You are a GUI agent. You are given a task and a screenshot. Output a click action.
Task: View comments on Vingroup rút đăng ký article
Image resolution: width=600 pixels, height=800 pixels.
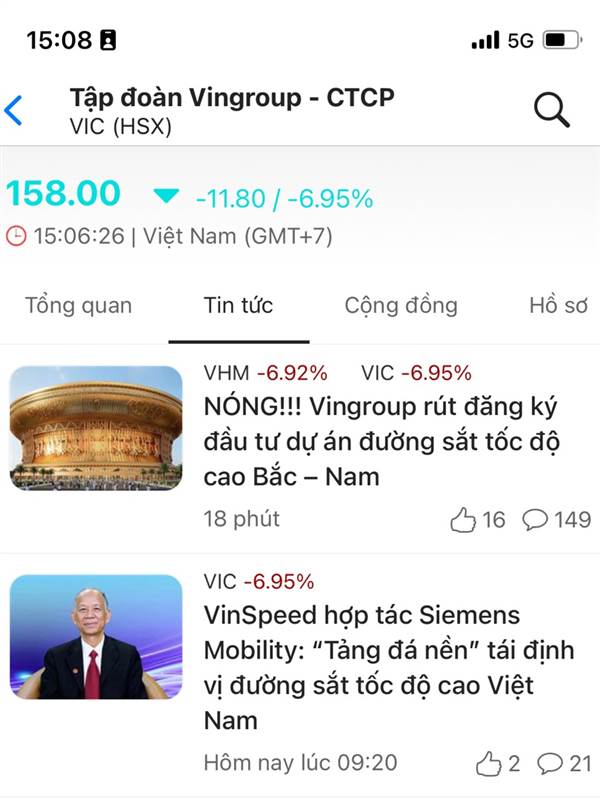pyautogui.click(x=536, y=520)
